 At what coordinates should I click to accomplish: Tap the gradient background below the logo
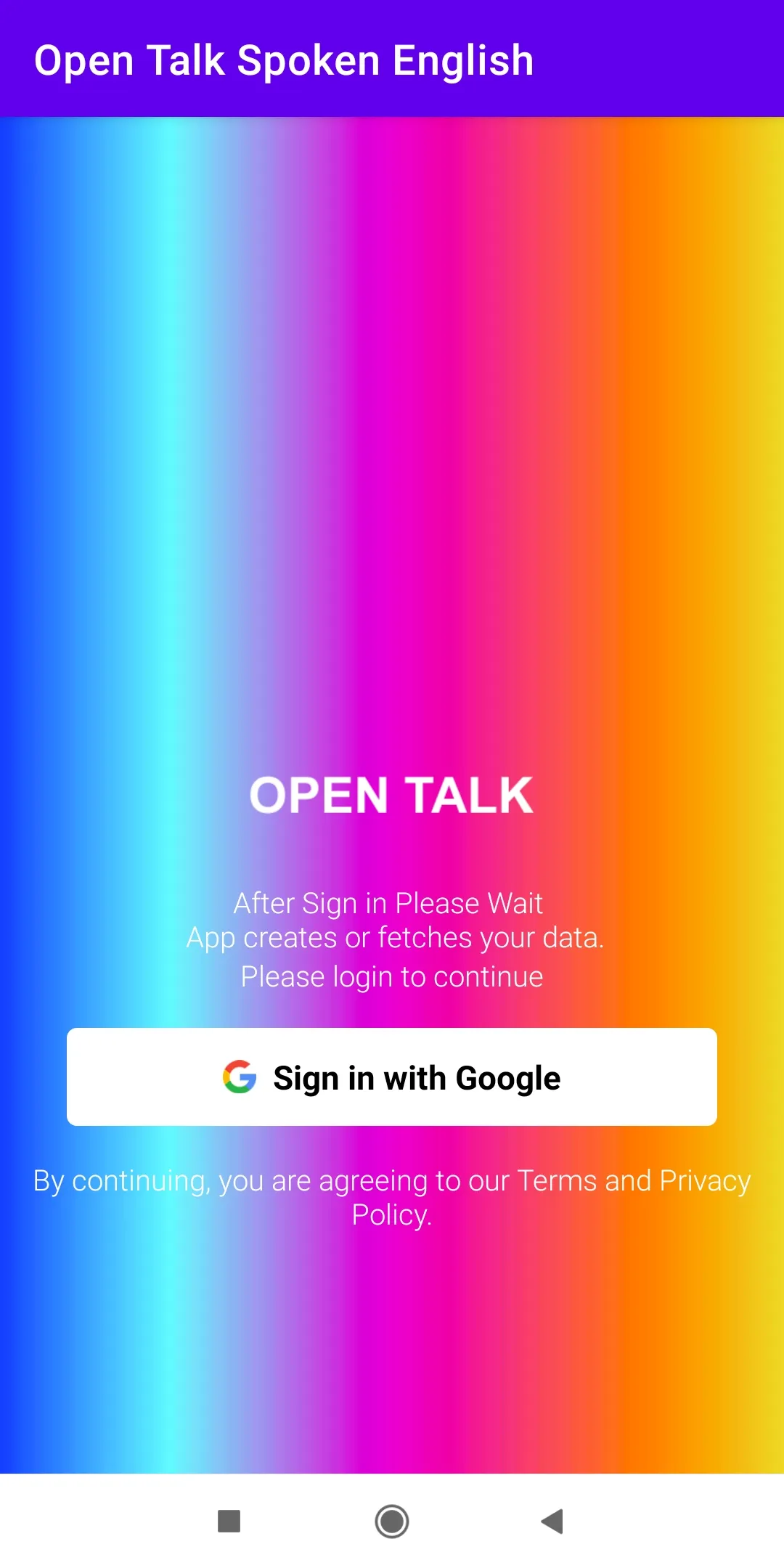click(x=392, y=1343)
